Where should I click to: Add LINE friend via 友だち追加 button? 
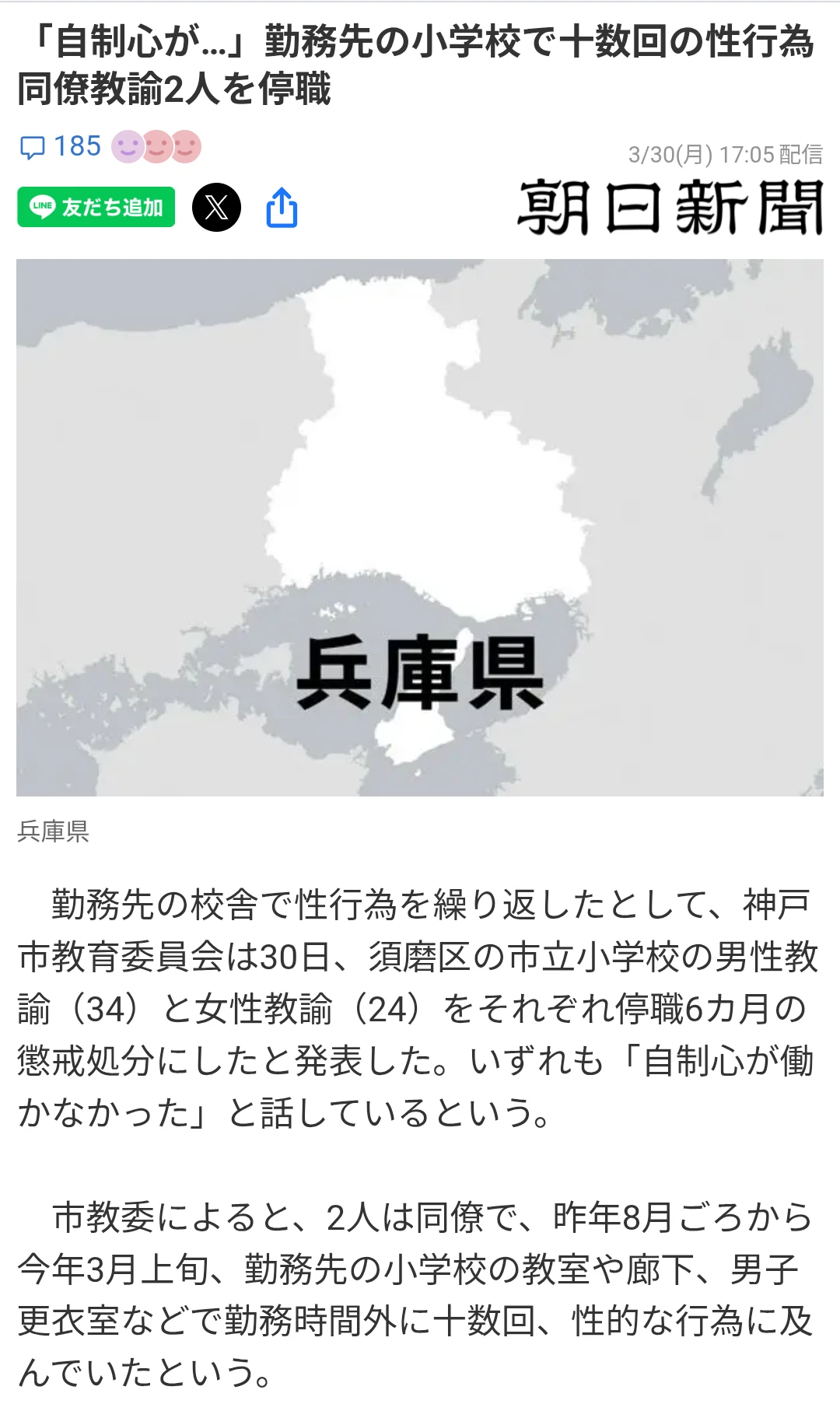[96, 207]
